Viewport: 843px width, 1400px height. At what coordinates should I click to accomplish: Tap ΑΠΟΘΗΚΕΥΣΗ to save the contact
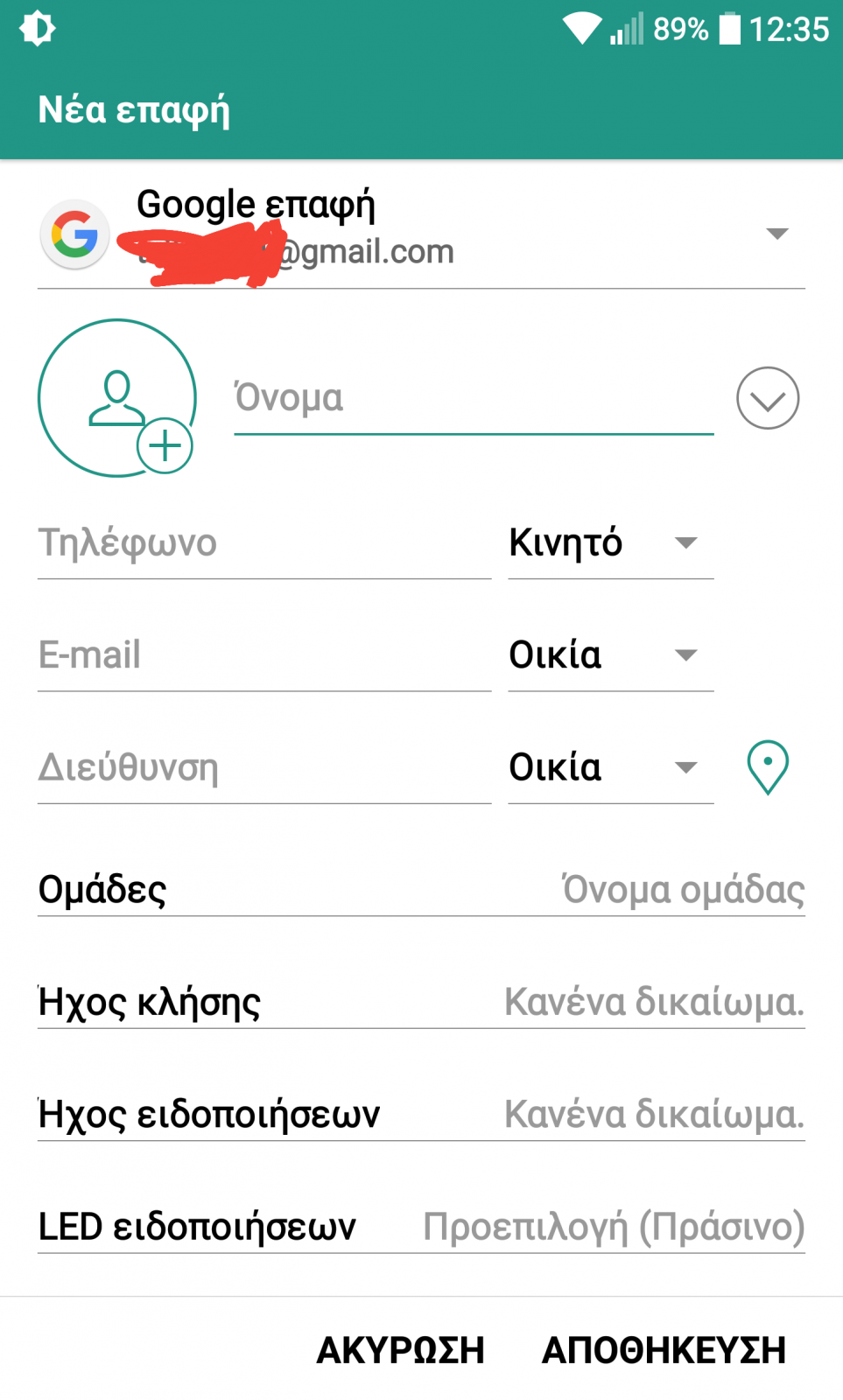pos(664,1350)
